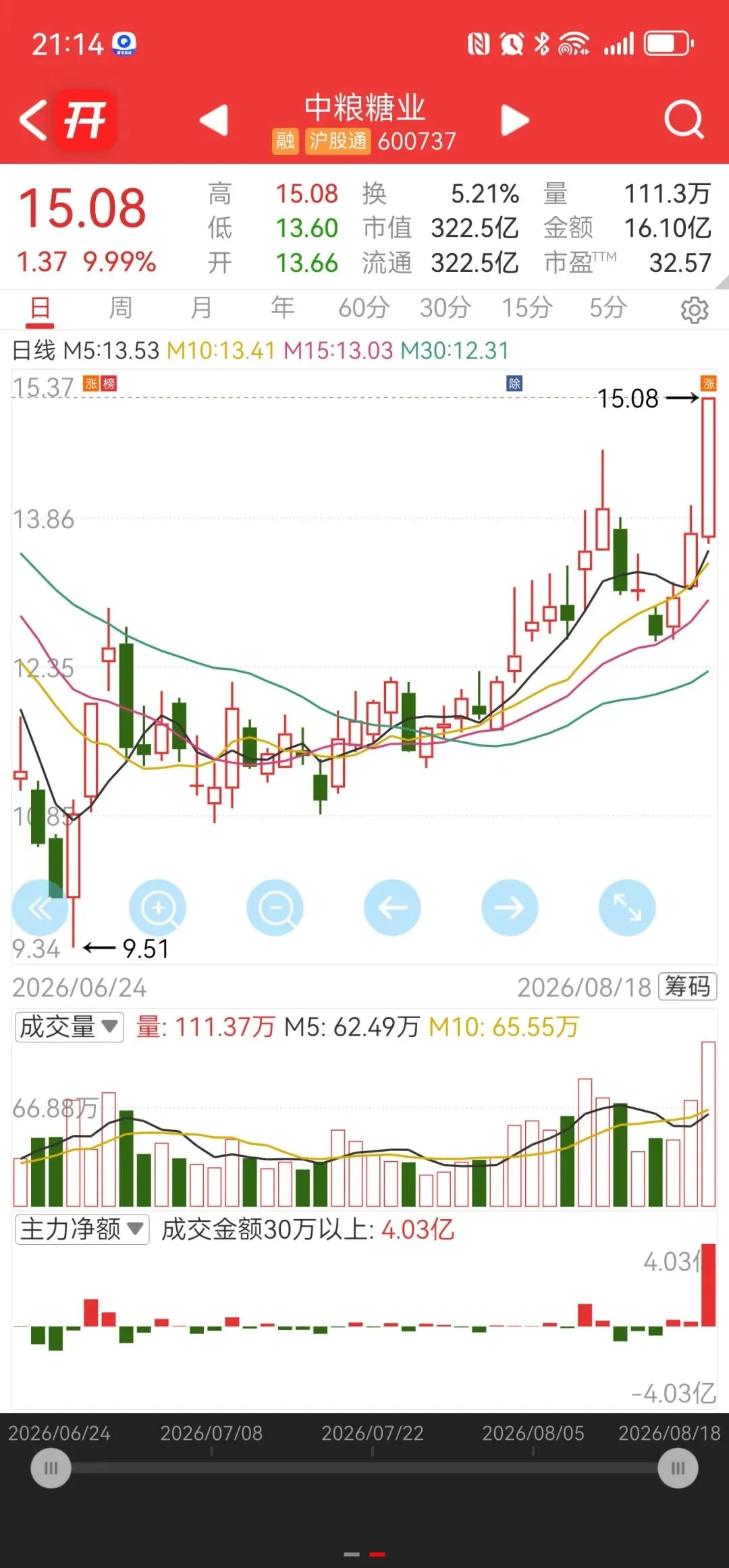Switch to the 周 weekly chart tab
Image resolution: width=729 pixels, height=1568 pixels.
point(121,308)
